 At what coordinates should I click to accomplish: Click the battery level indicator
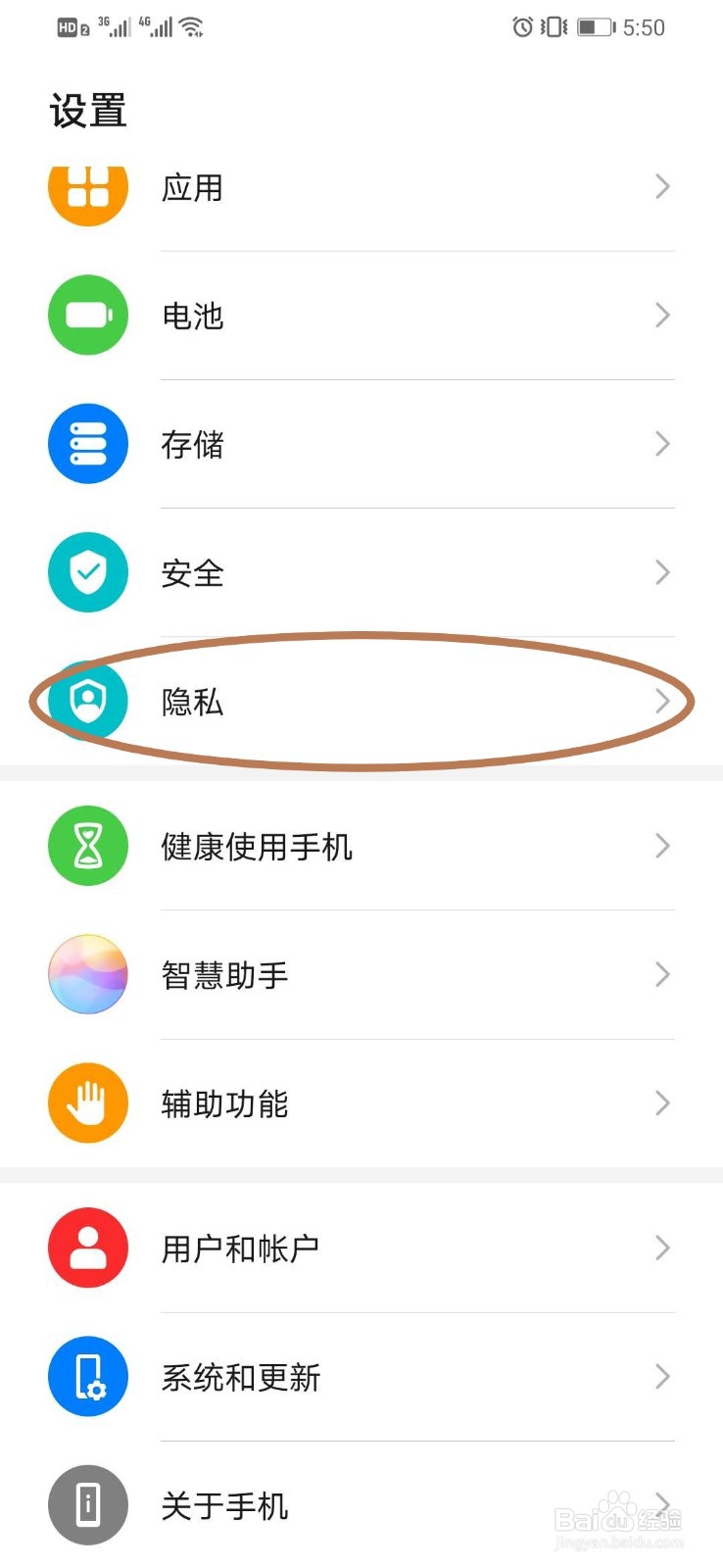595,26
